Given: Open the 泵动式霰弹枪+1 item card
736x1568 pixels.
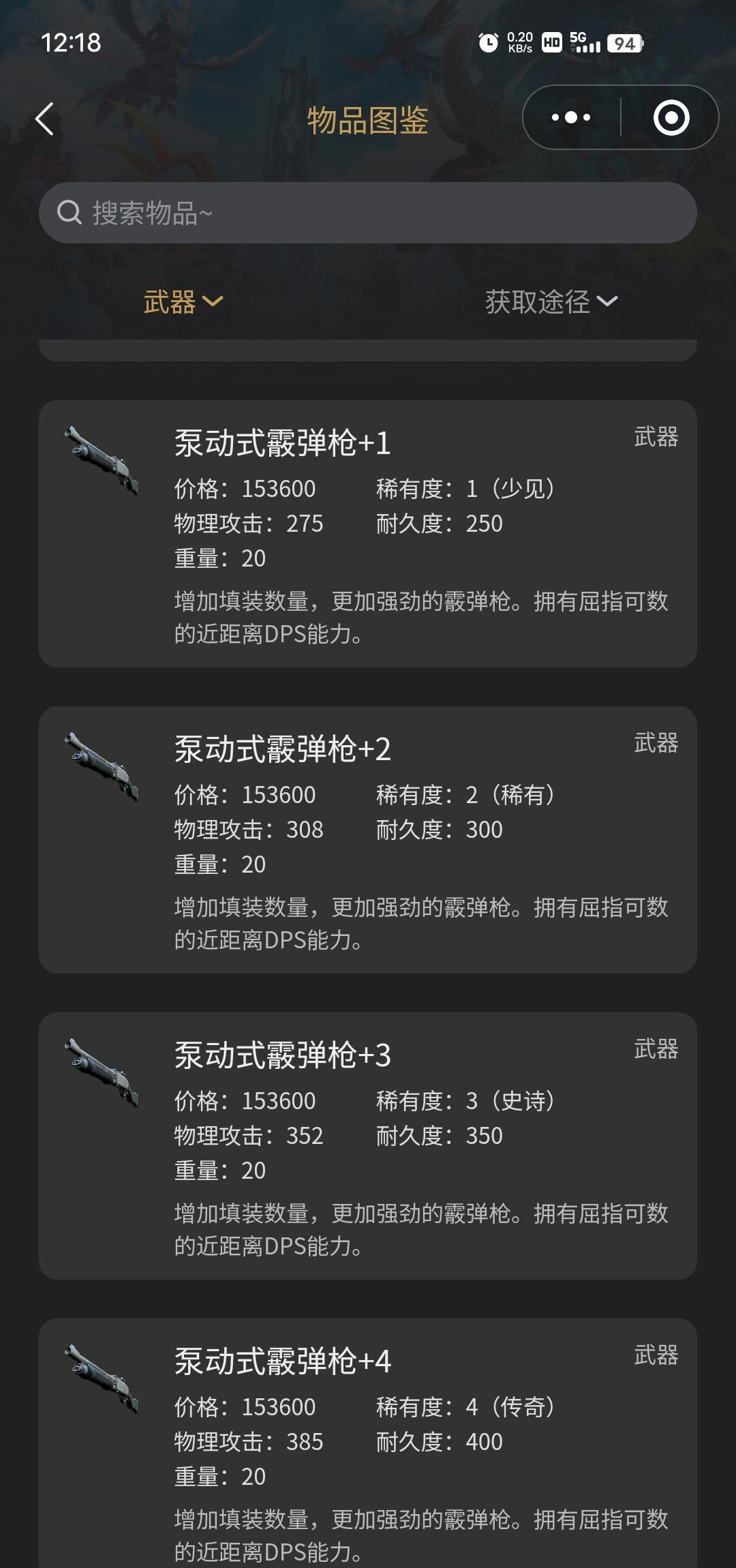Looking at the screenshot, I should click(368, 533).
